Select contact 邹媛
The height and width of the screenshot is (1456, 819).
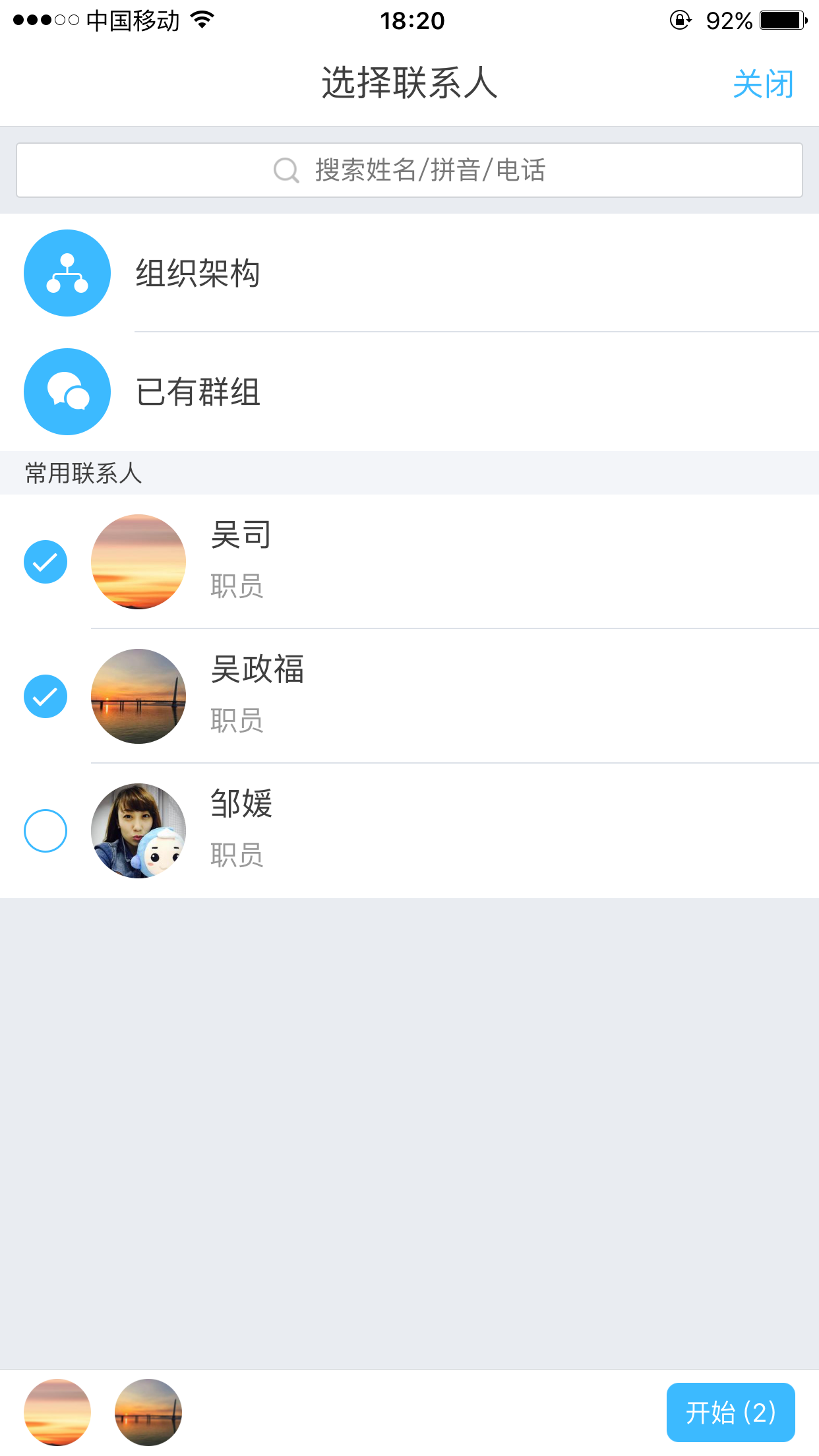45,831
